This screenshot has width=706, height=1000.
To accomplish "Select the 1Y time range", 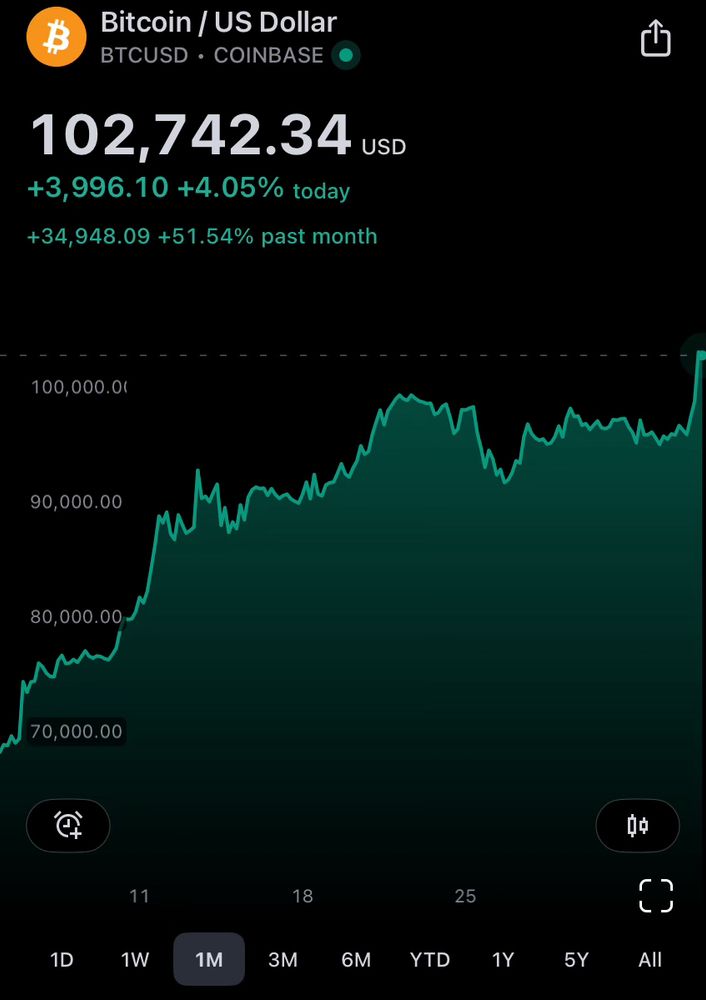I will coord(503,960).
